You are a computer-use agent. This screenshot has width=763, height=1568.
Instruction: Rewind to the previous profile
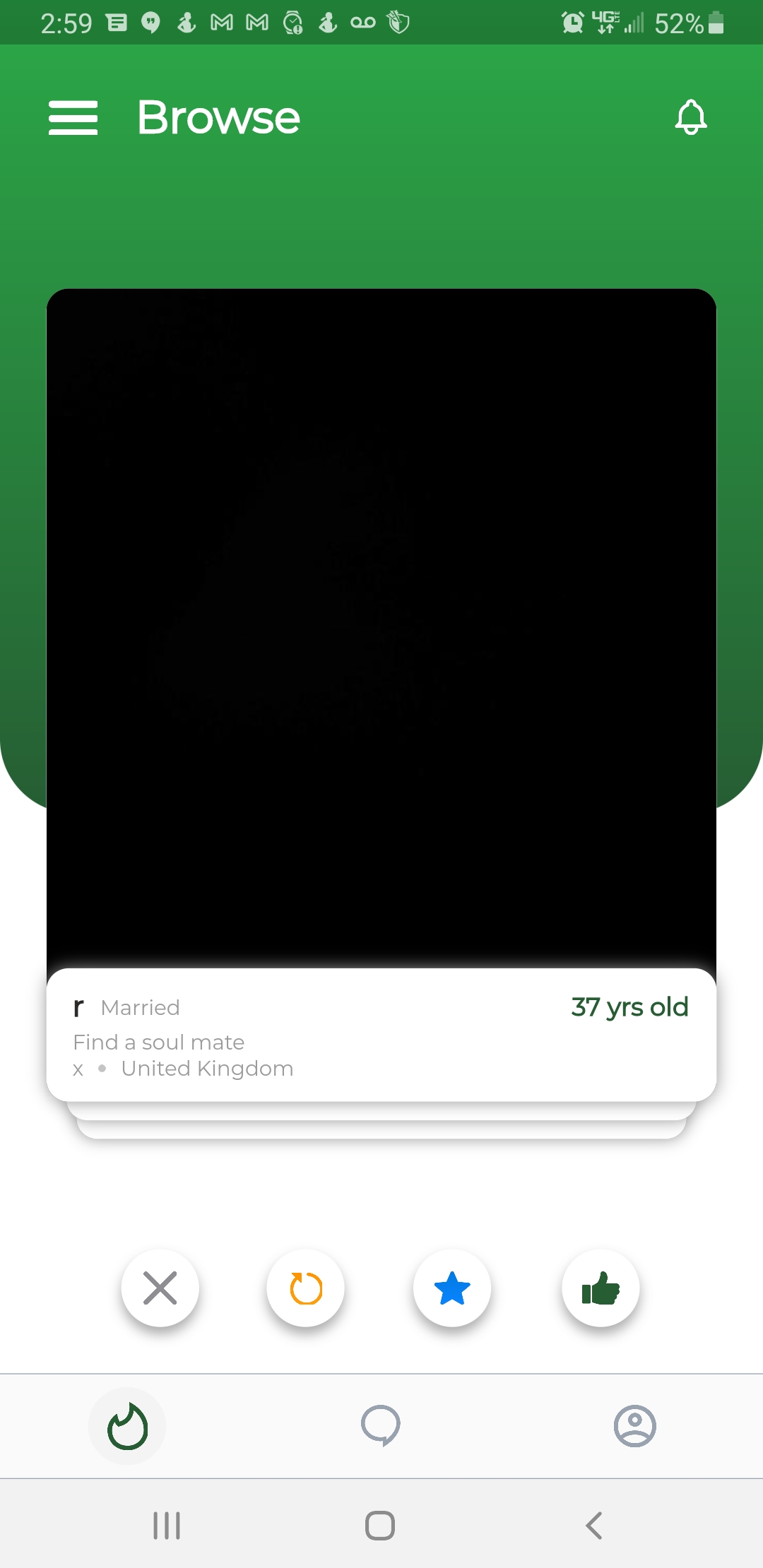coord(306,1288)
